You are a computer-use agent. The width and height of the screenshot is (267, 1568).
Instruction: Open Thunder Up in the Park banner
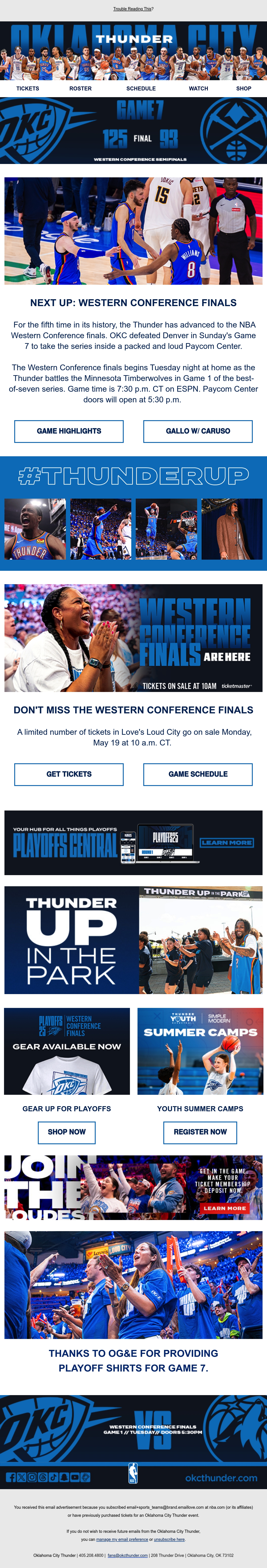[x=133, y=940]
